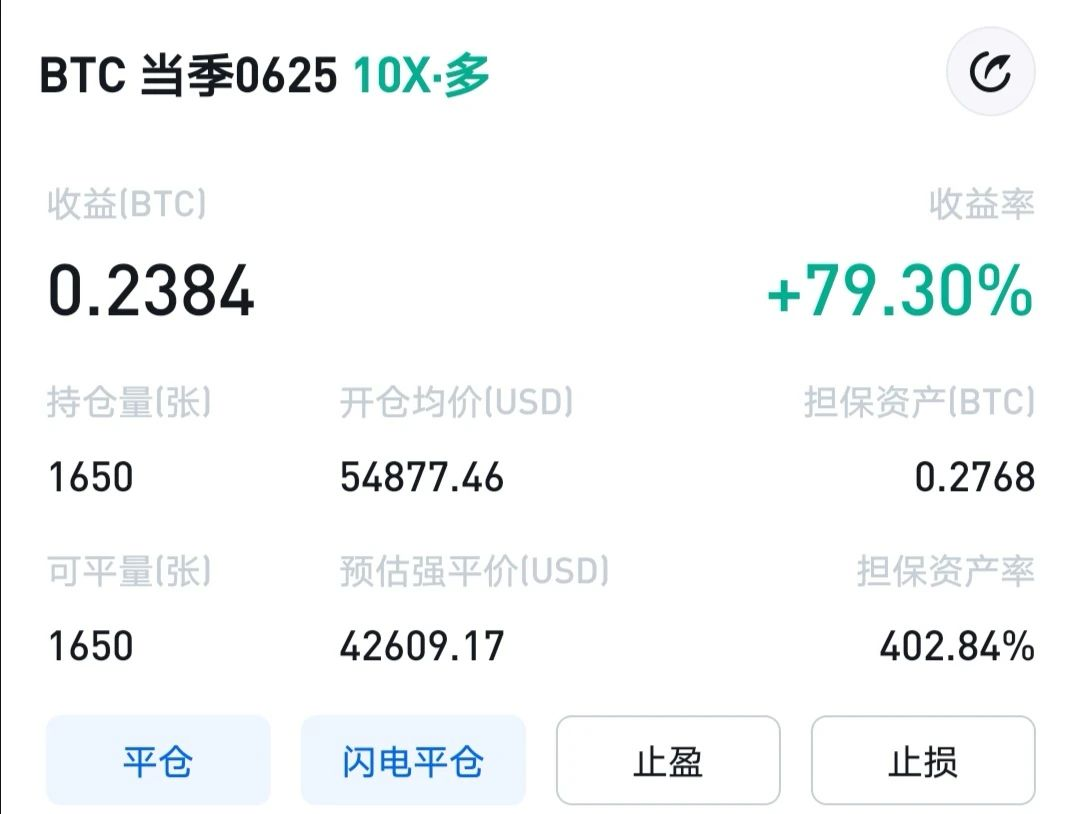Tap 平仓 to close the position

158,761
